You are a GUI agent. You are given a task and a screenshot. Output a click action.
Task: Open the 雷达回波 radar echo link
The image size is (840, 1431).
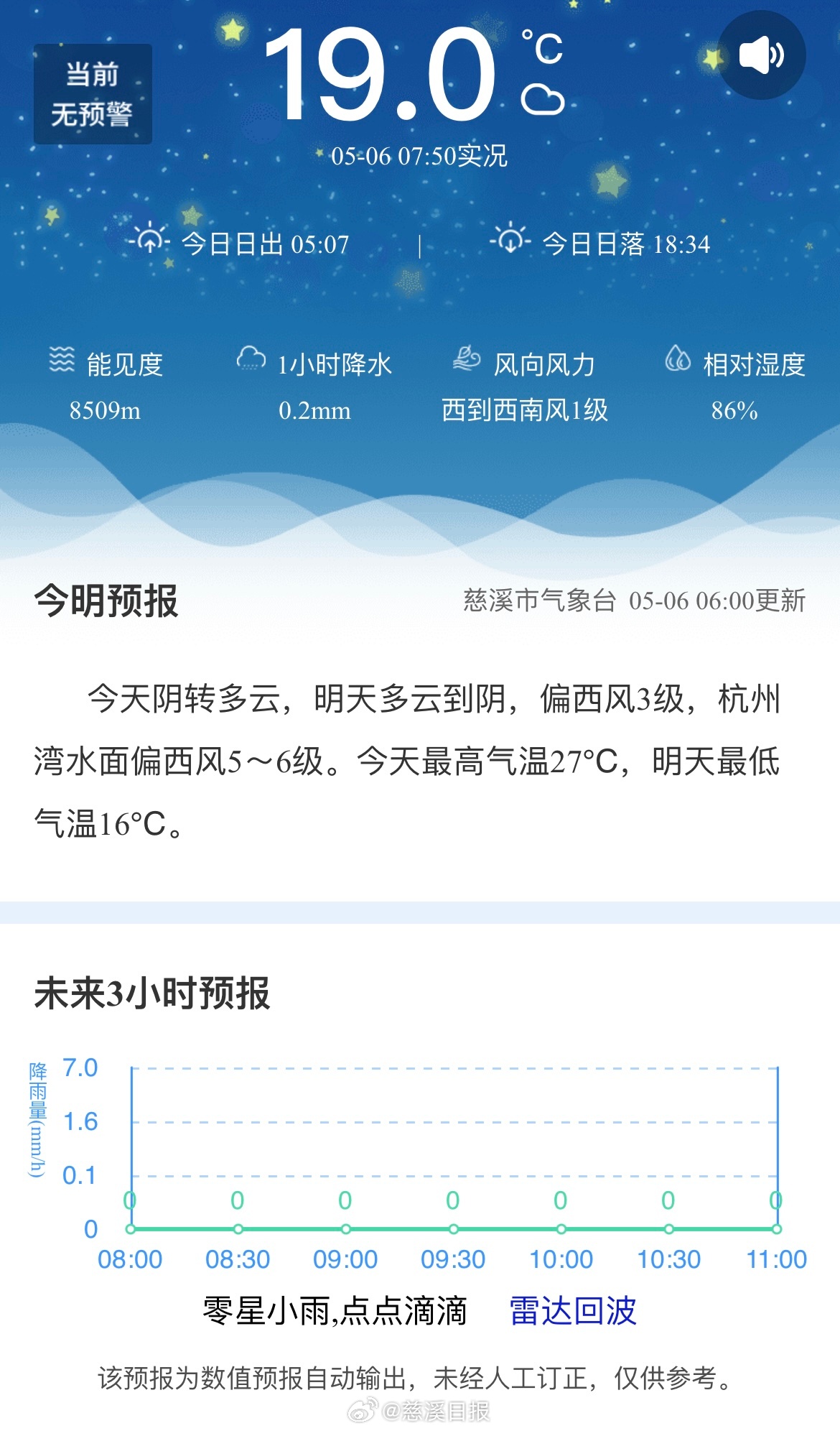(x=573, y=1311)
